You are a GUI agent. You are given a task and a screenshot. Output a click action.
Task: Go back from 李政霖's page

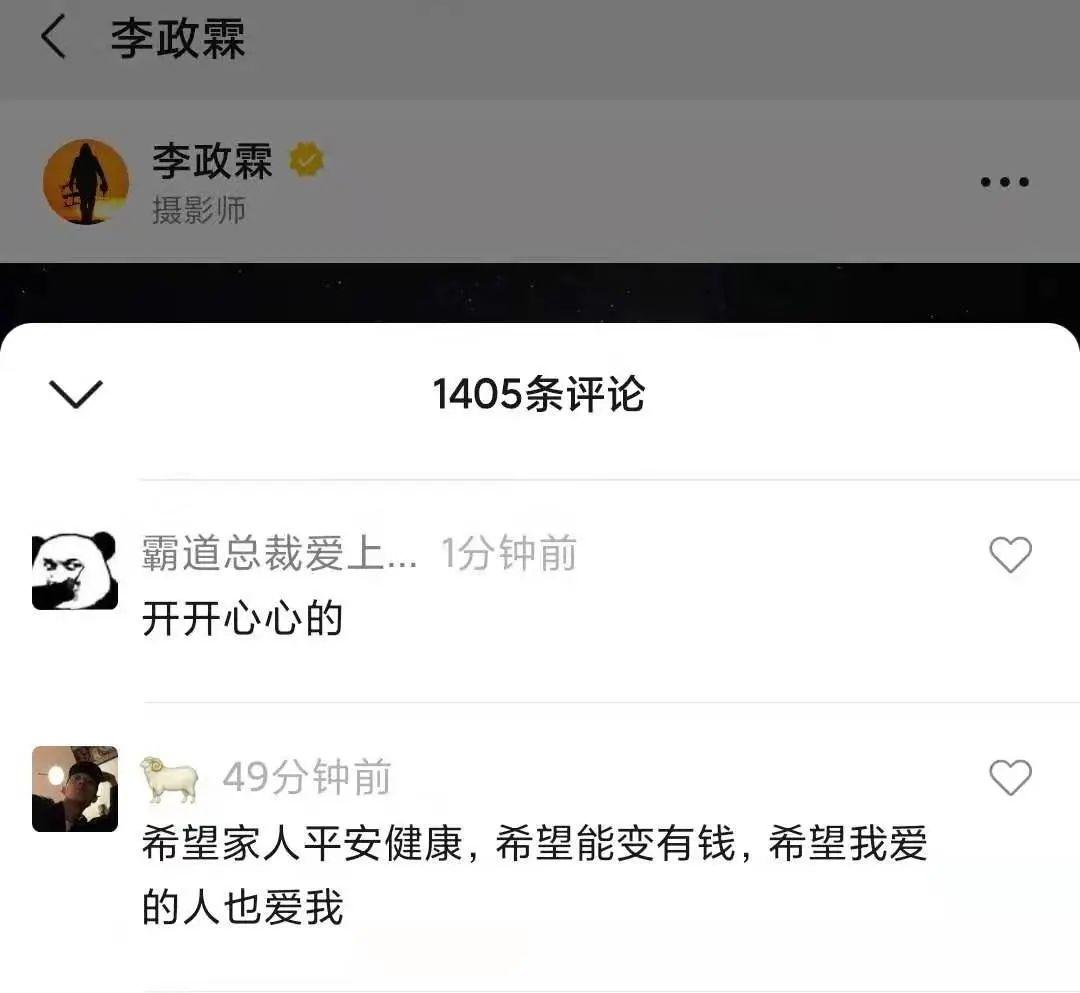53,38
